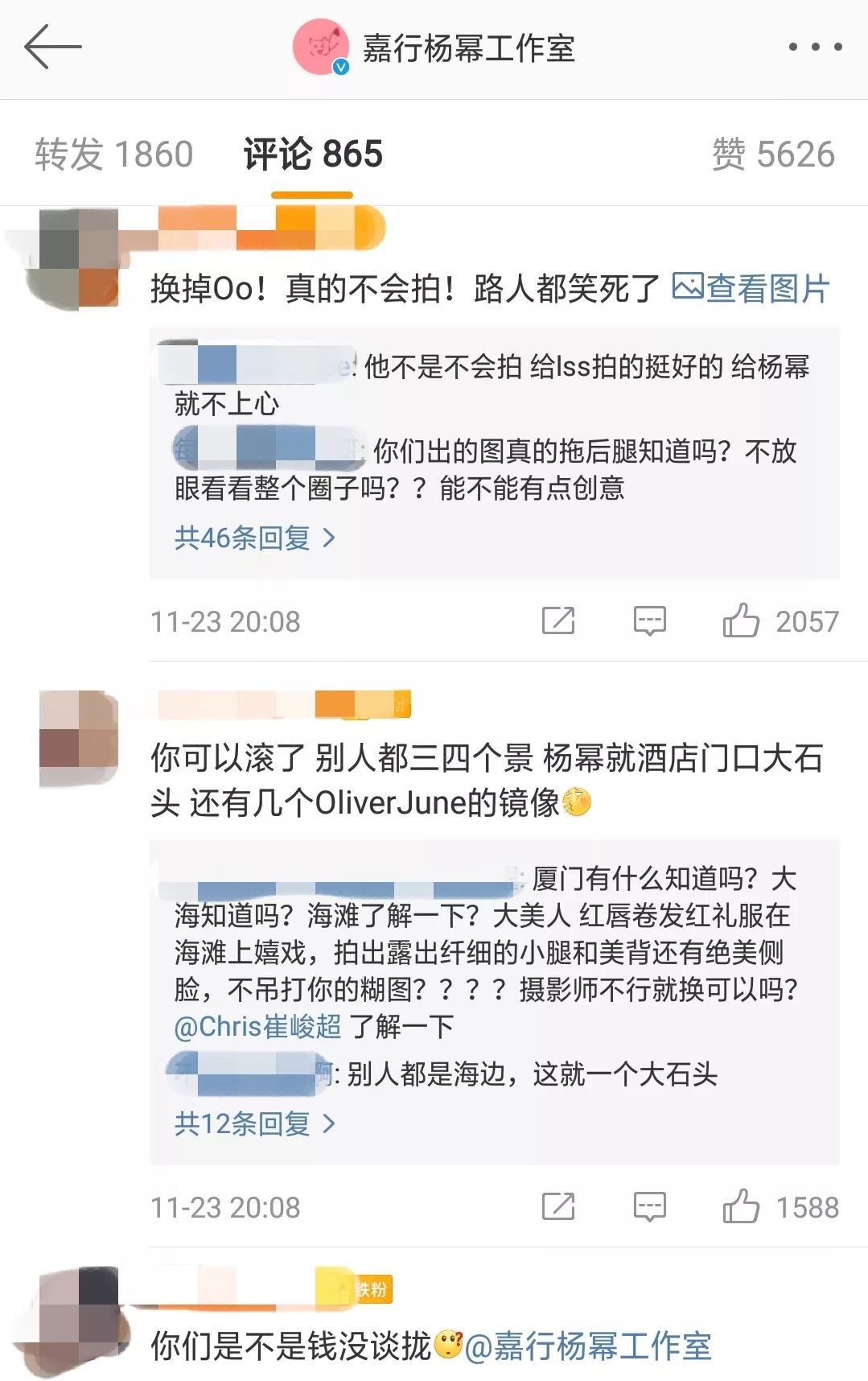The width and height of the screenshot is (868, 1381).
Task: Repost the comment with 2057 likes
Action: pyautogui.click(x=558, y=621)
